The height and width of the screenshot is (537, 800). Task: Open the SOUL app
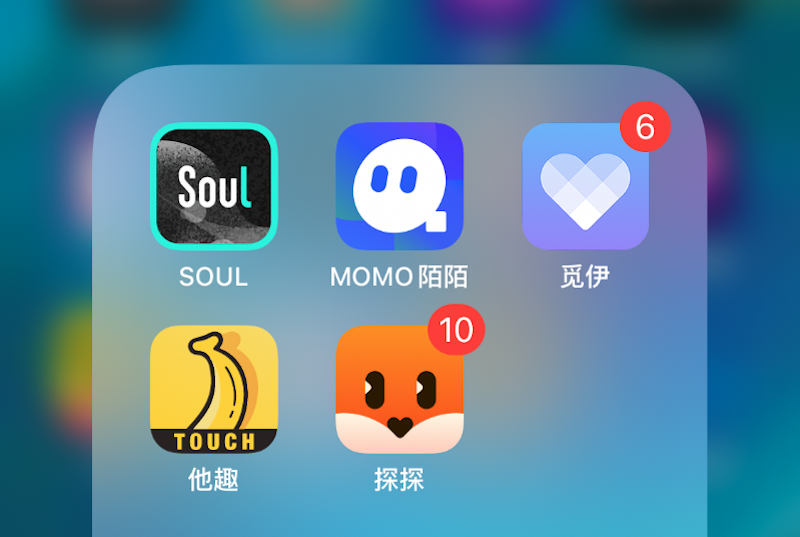coord(213,186)
